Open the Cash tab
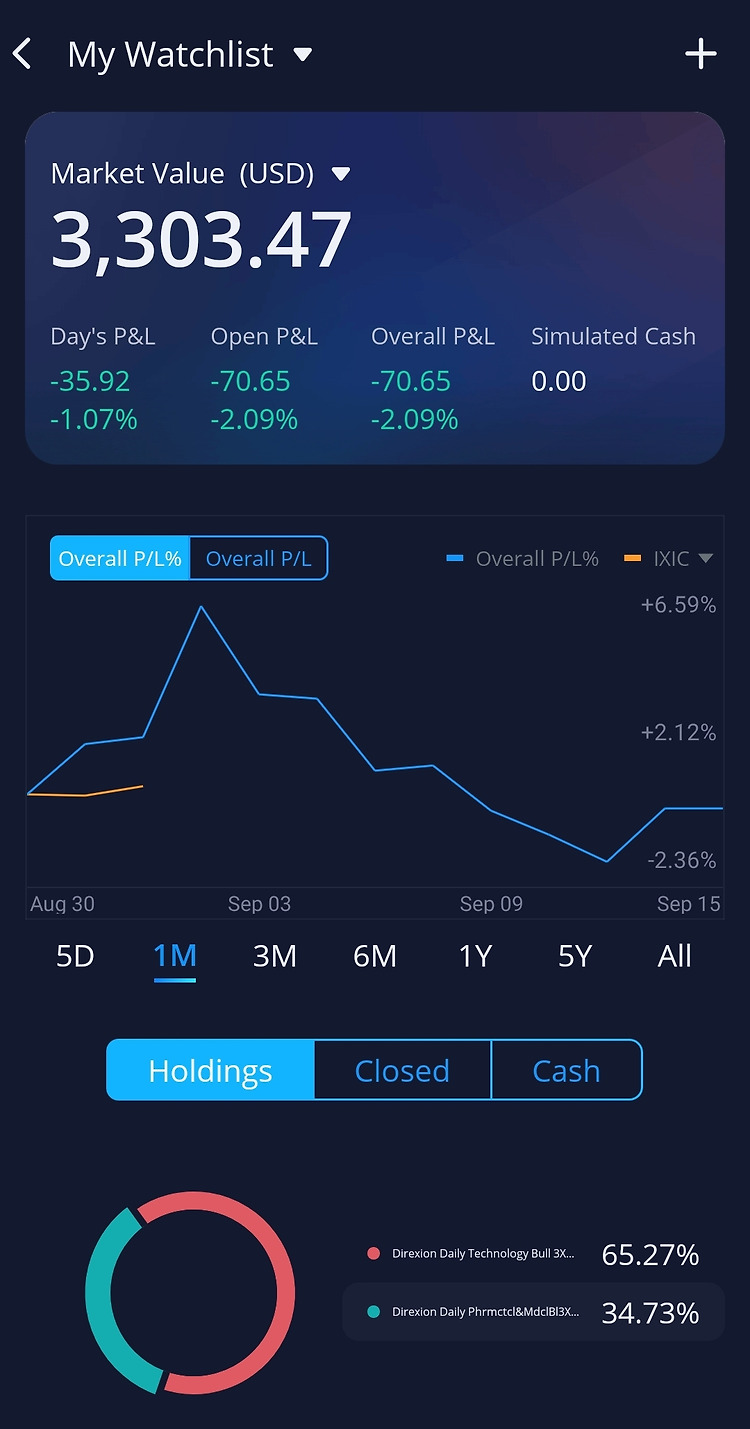Viewport: 750px width, 1429px height. [566, 1070]
